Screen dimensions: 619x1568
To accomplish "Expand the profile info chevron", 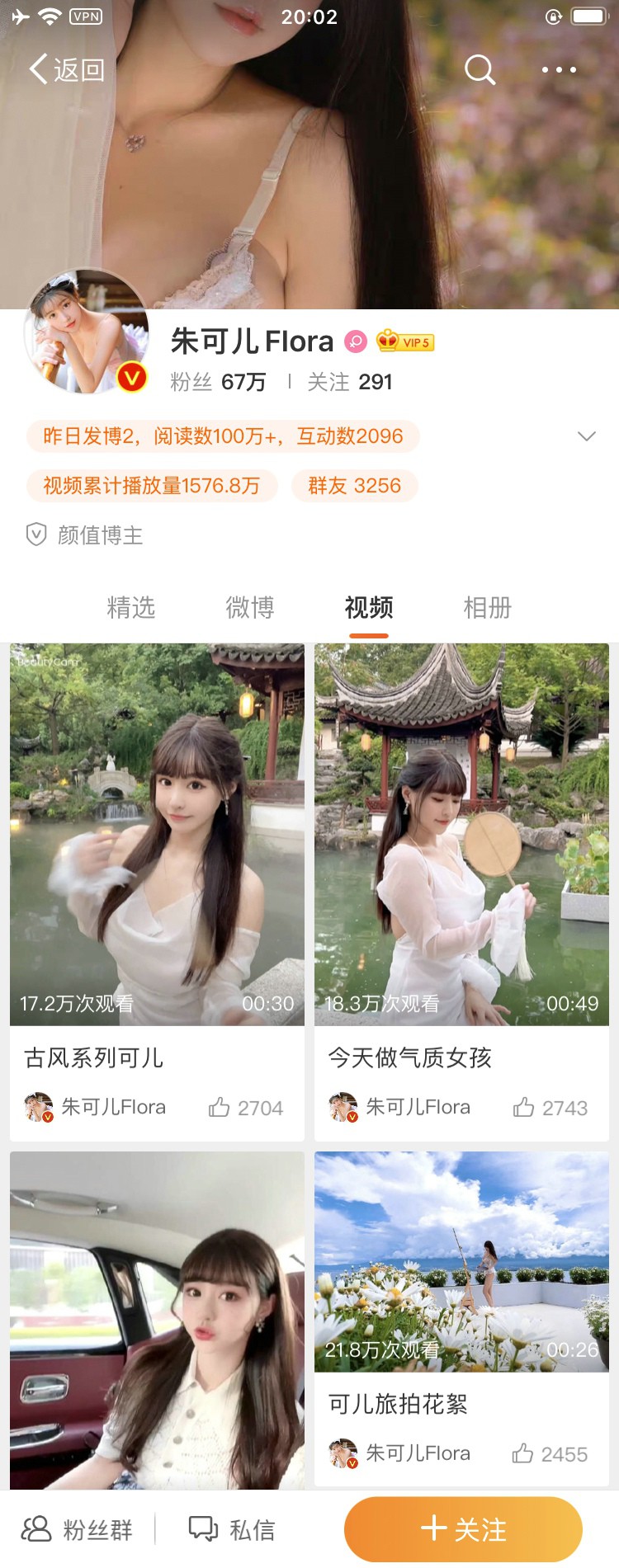I will 586,436.
